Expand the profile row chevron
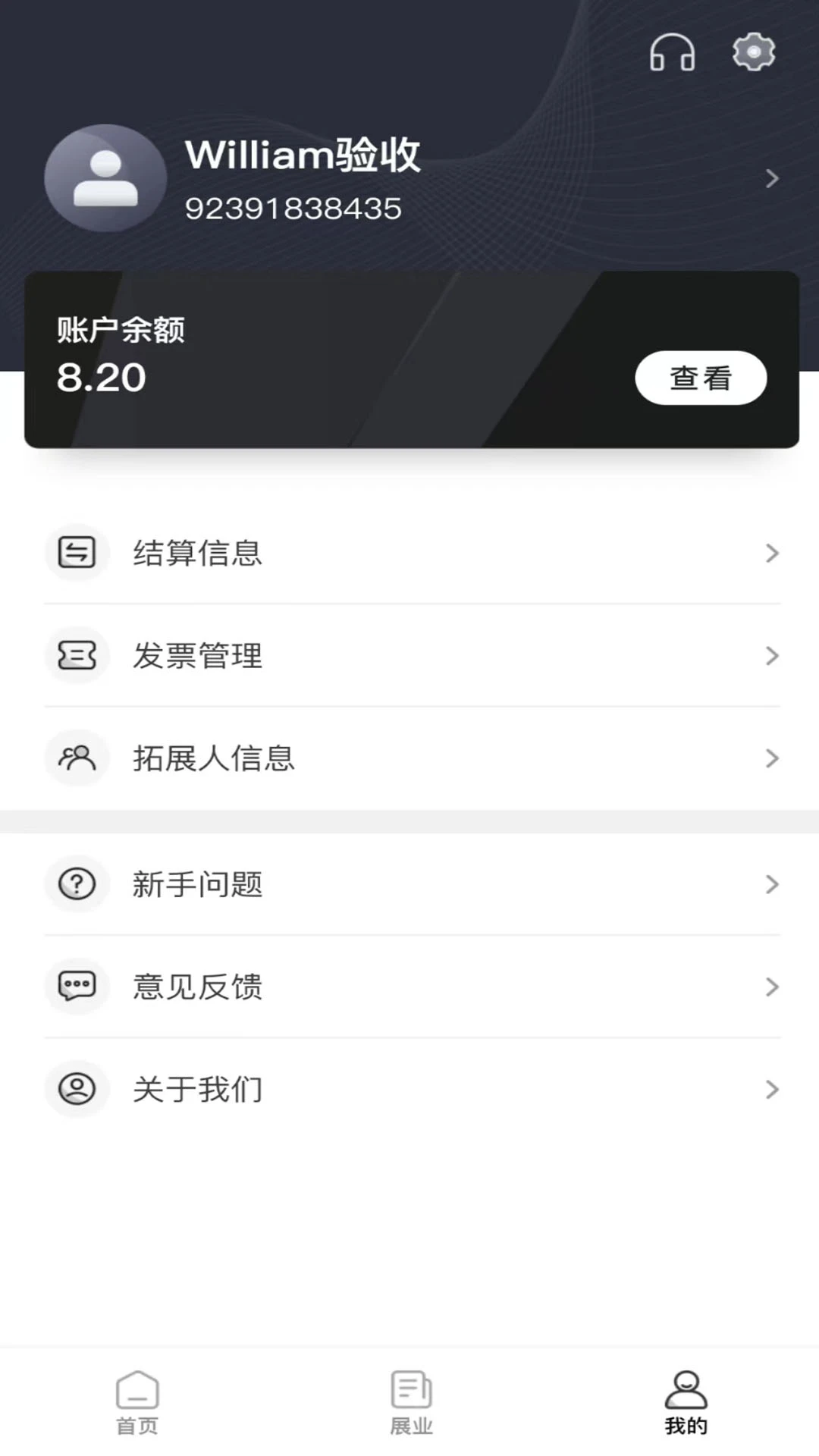Viewport: 819px width, 1456px height. [x=773, y=178]
